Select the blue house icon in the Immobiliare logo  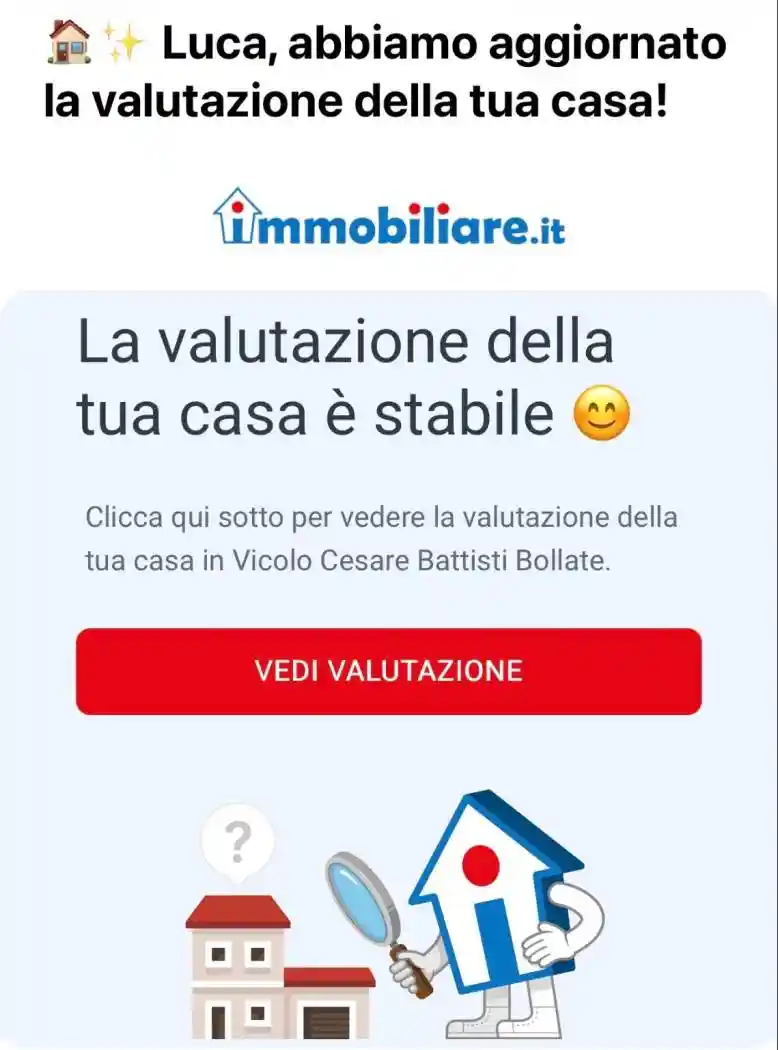(237, 219)
